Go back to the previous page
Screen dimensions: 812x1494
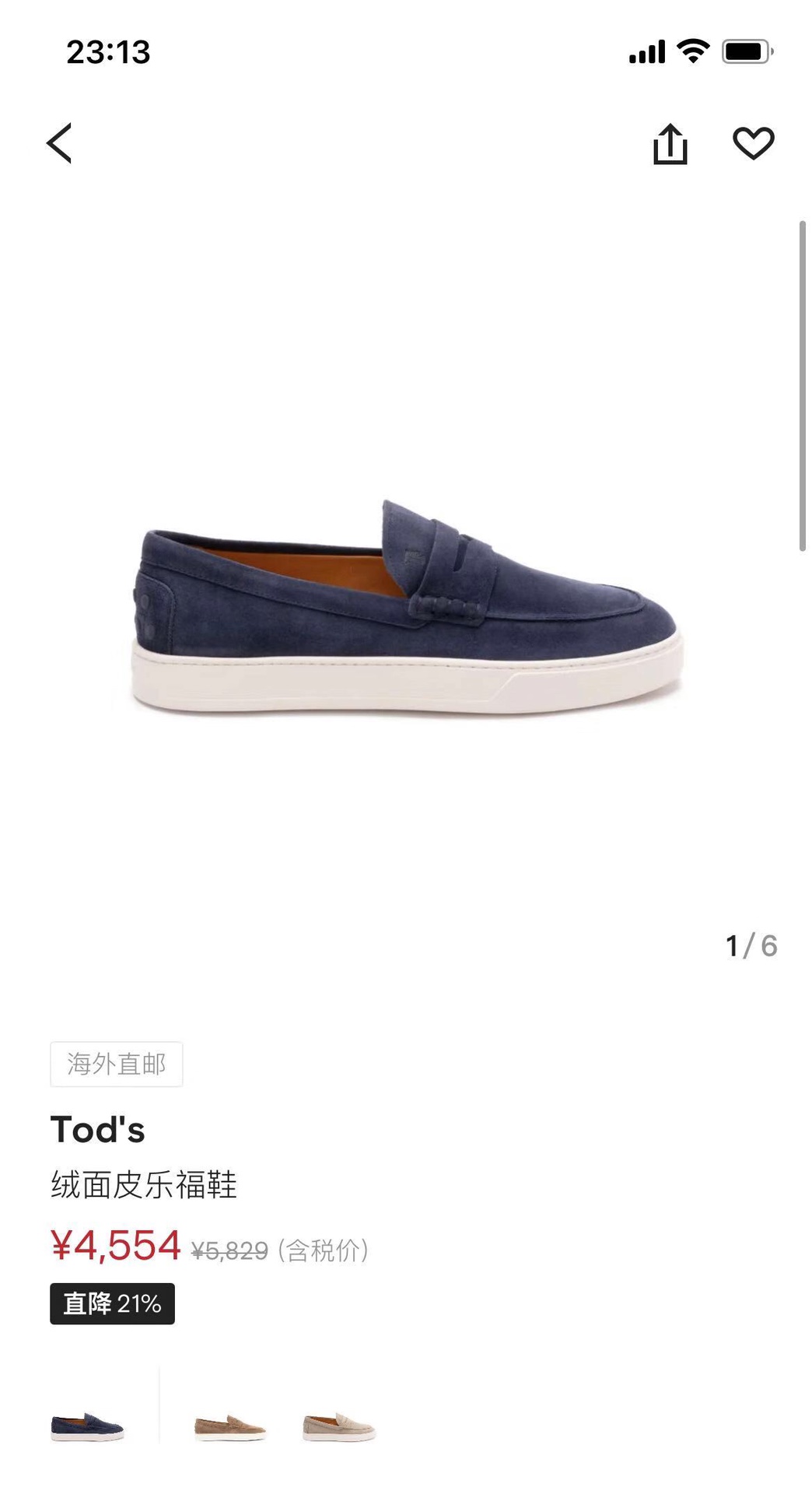[x=59, y=143]
